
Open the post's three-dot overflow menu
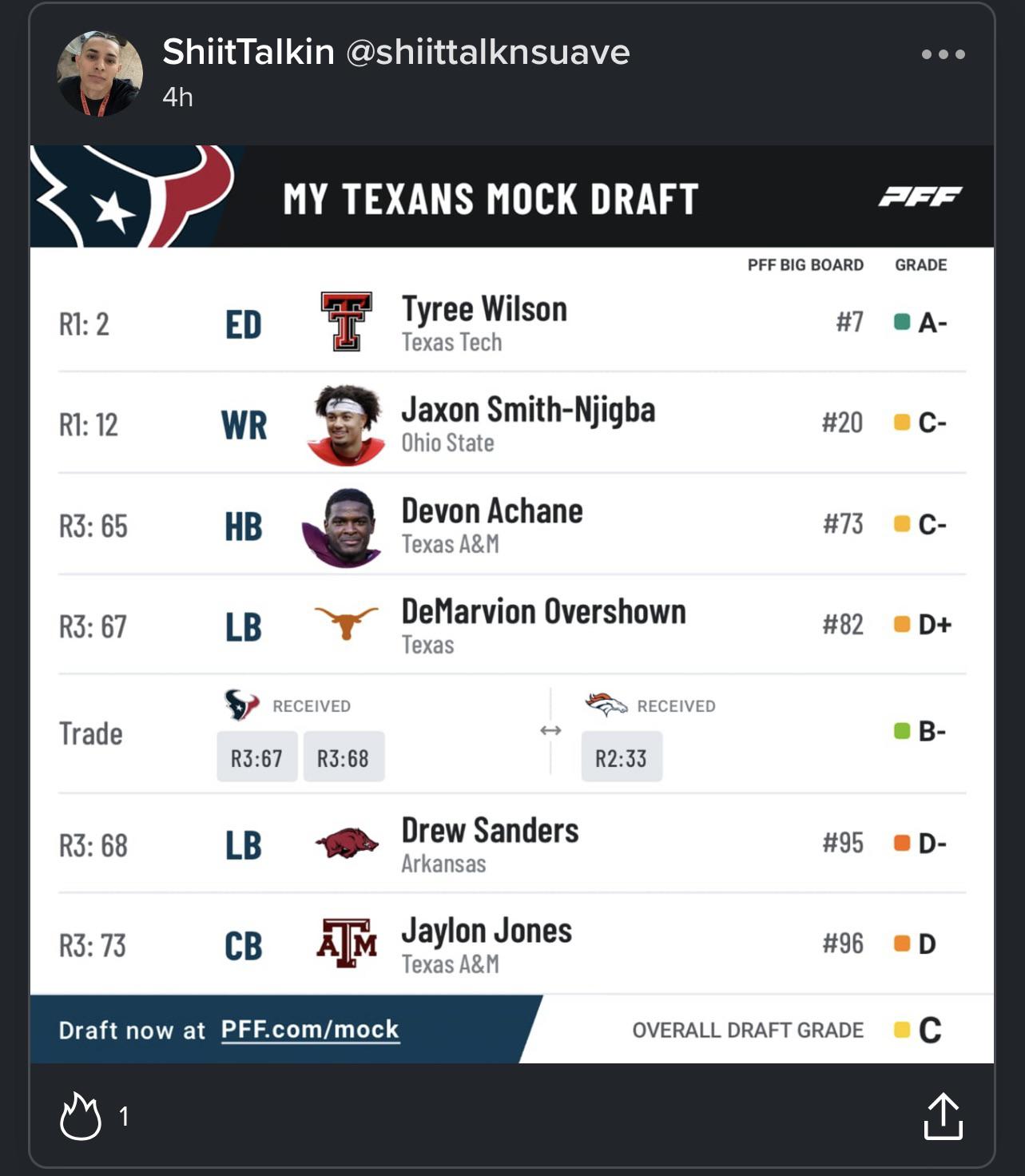click(x=943, y=54)
